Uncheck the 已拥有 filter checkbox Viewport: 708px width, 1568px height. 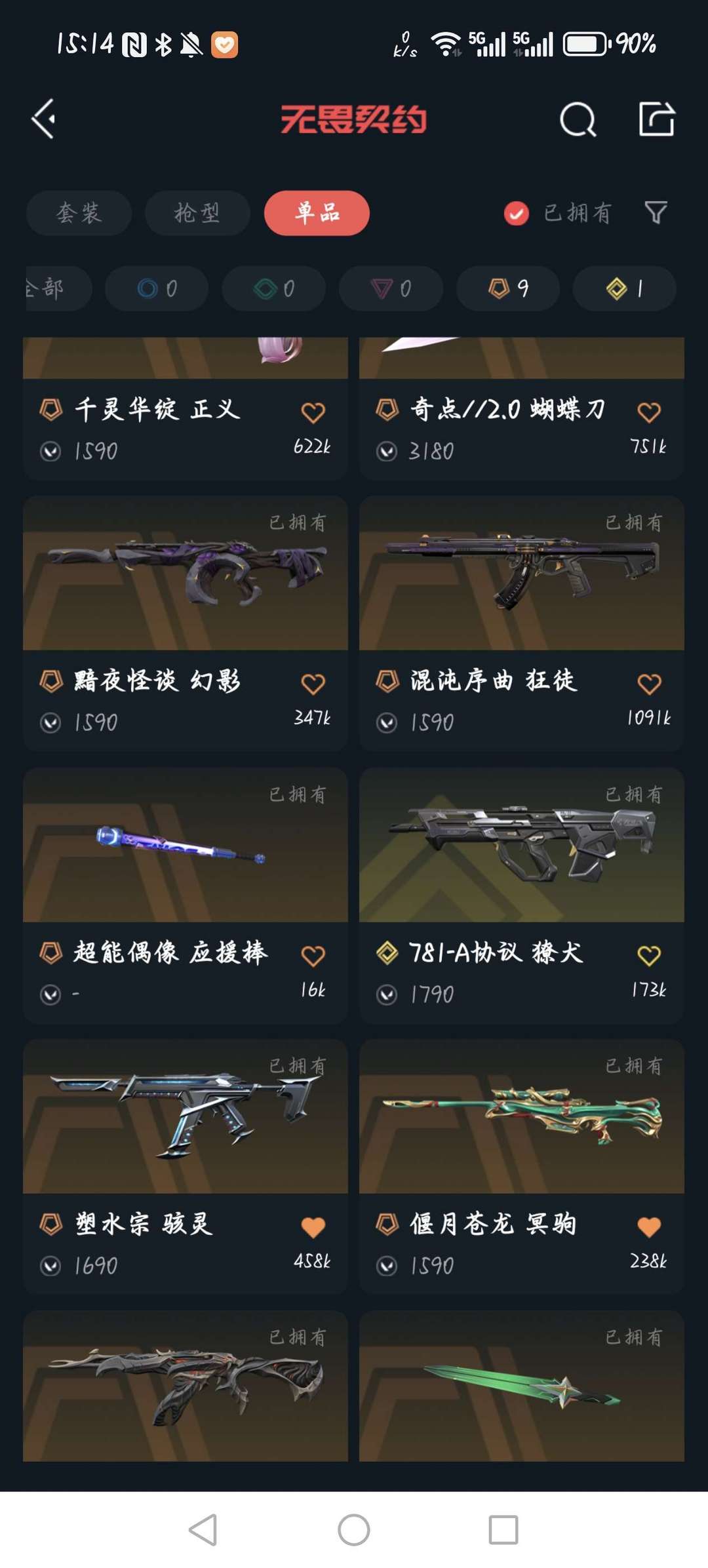tap(517, 214)
